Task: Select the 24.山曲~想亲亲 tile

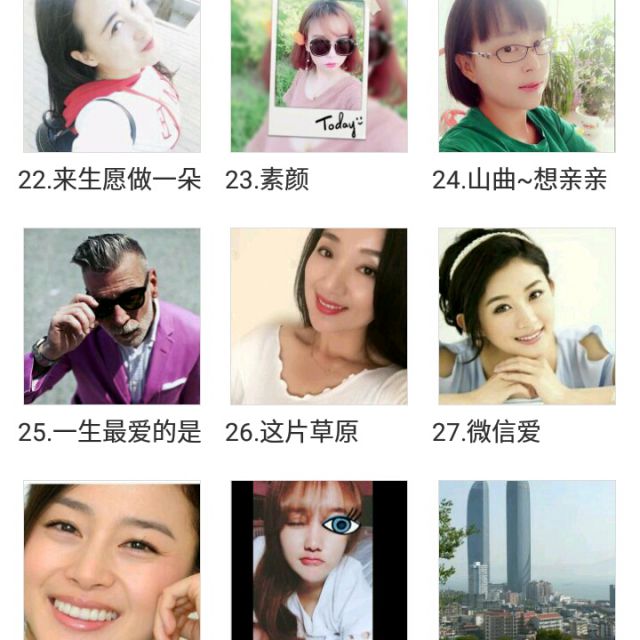Action: coord(526,75)
